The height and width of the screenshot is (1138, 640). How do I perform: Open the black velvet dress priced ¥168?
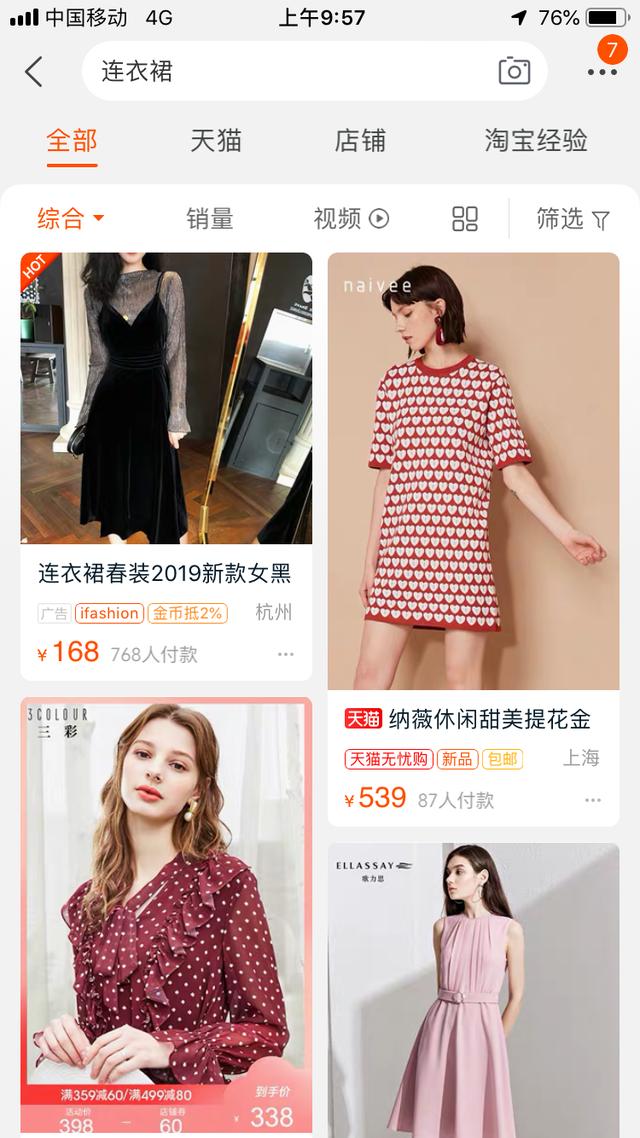[x=166, y=466]
